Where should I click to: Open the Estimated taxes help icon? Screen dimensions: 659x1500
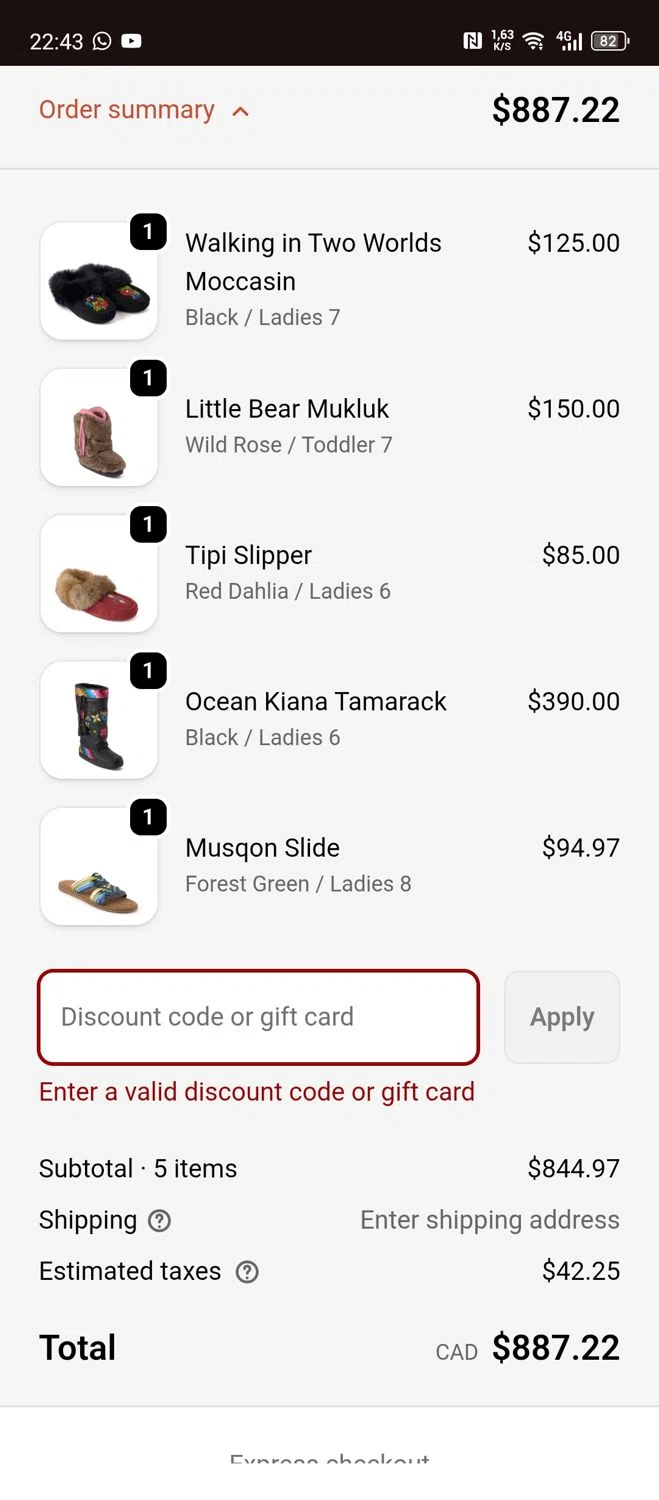coord(247,1272)
